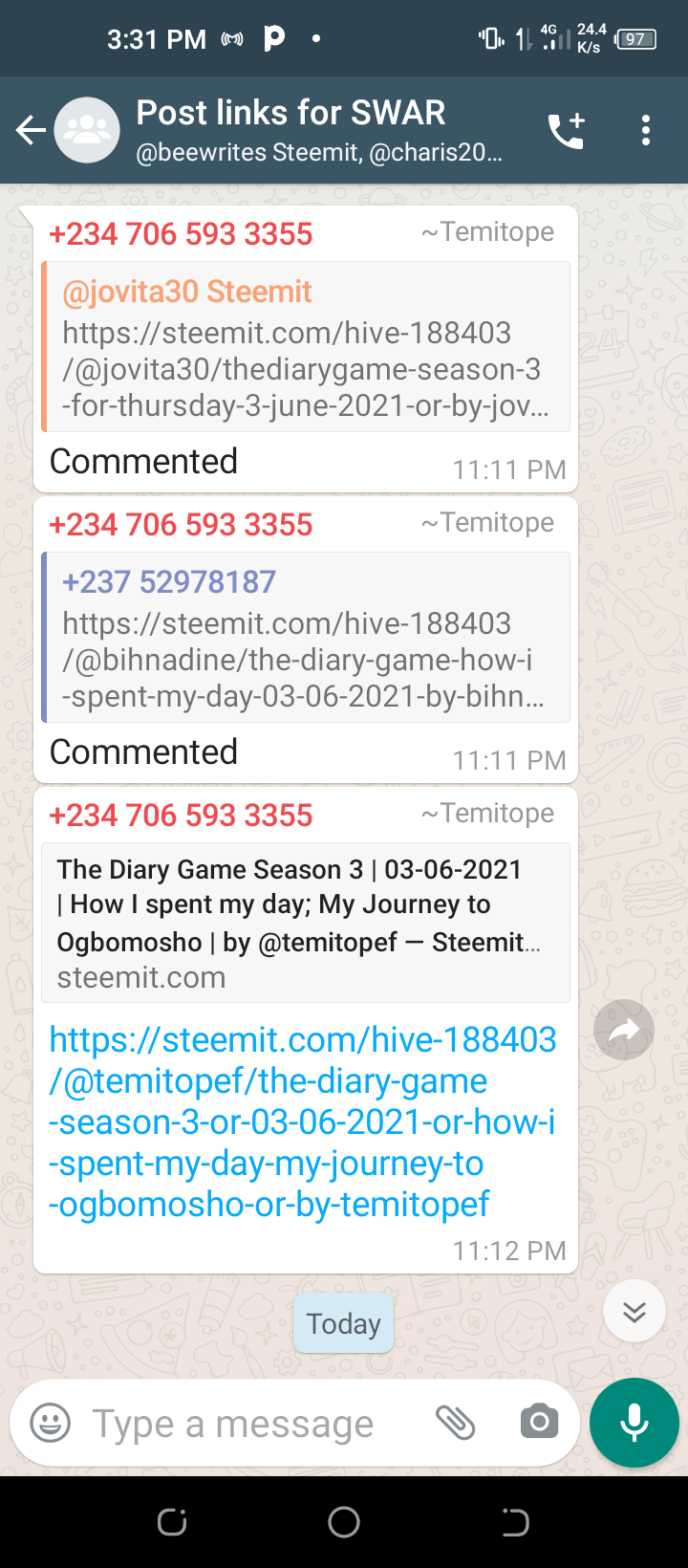Screen dimensions: 688x1568
Task: Open the emoji picker
Action: [51, 1423]
